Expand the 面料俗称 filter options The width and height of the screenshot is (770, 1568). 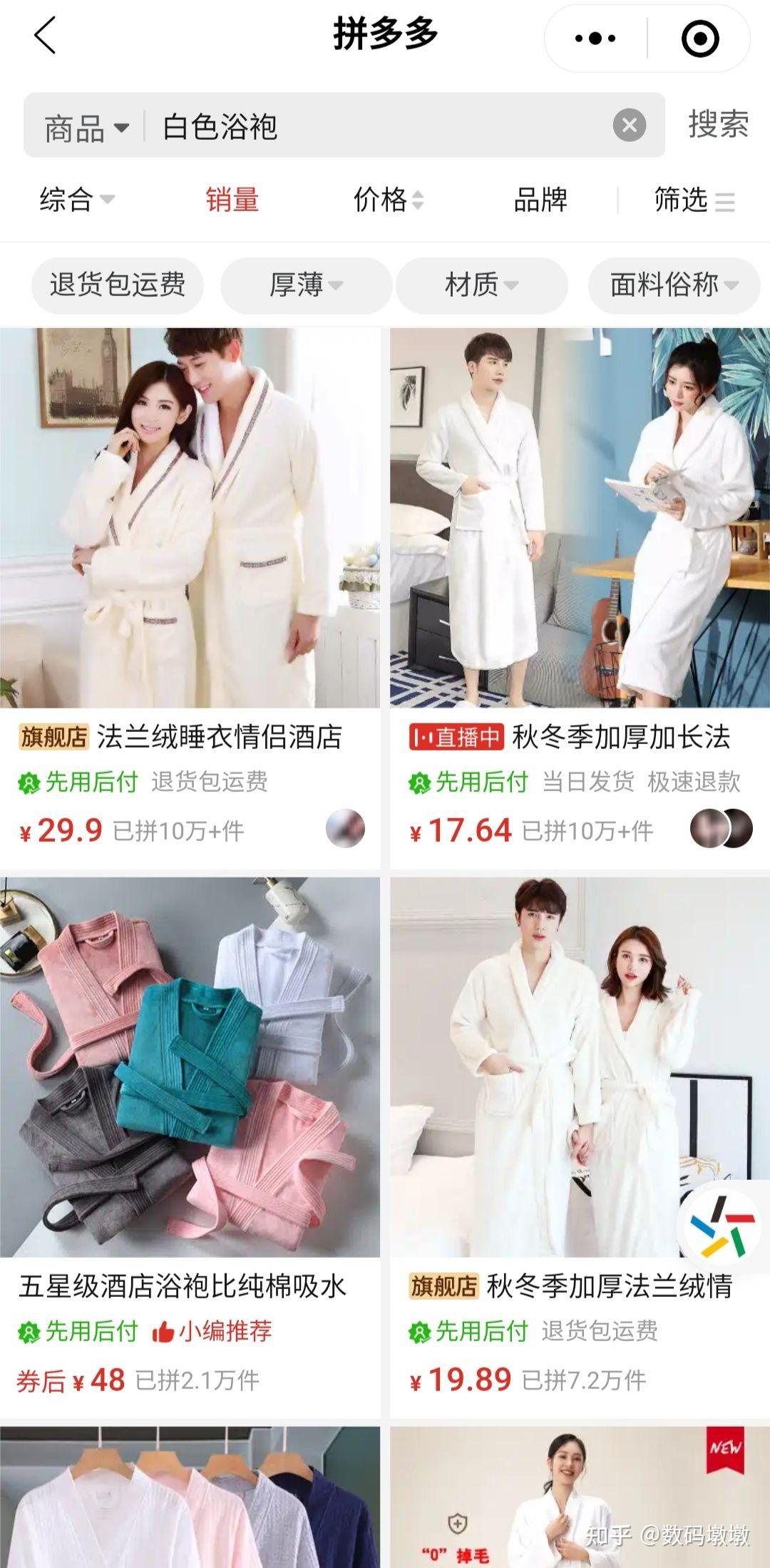(674, 285)
